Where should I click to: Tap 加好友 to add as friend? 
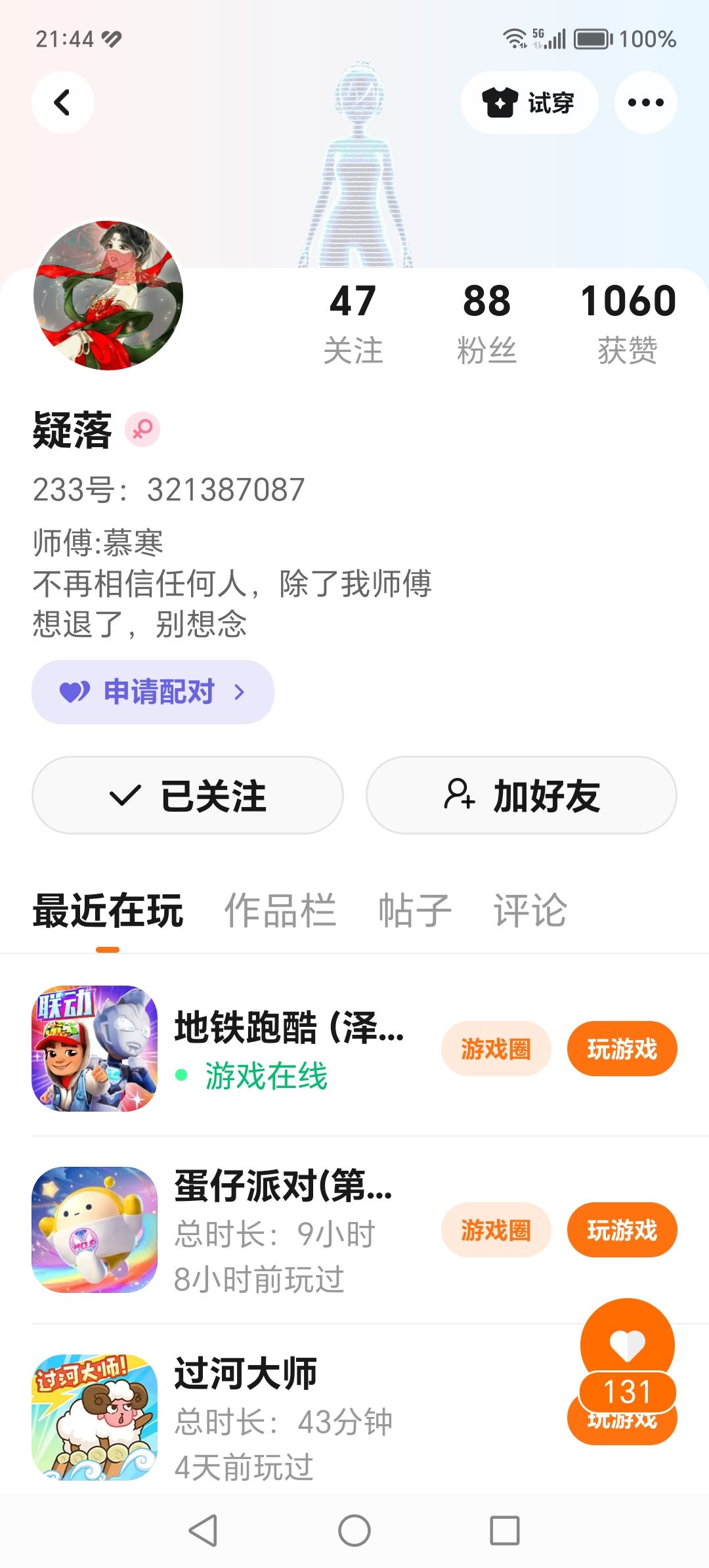tap(521, 795)
